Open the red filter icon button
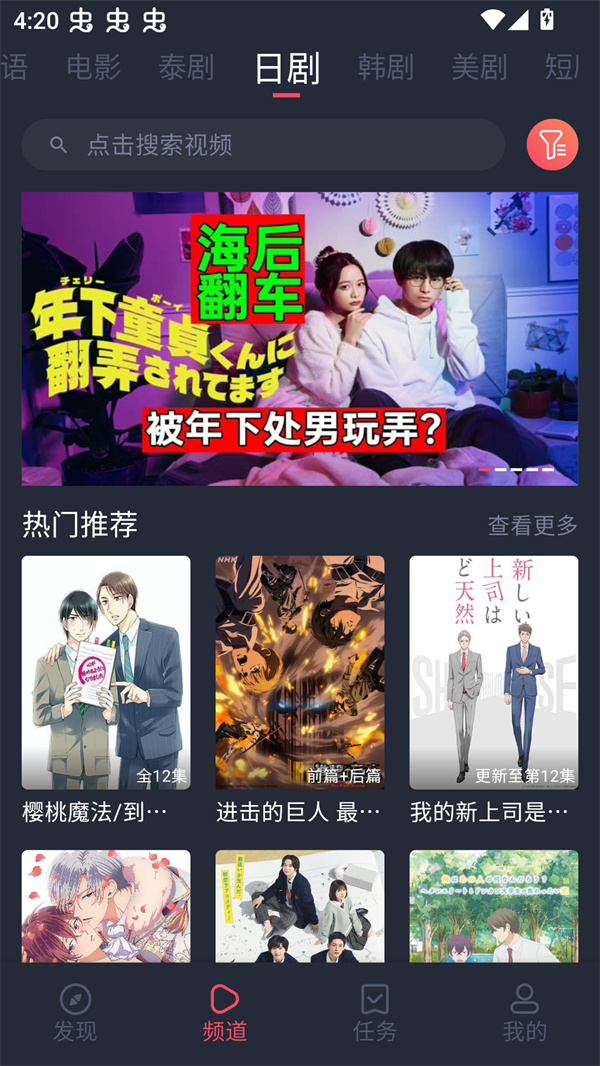600x1066 pixels. [552, 145]
